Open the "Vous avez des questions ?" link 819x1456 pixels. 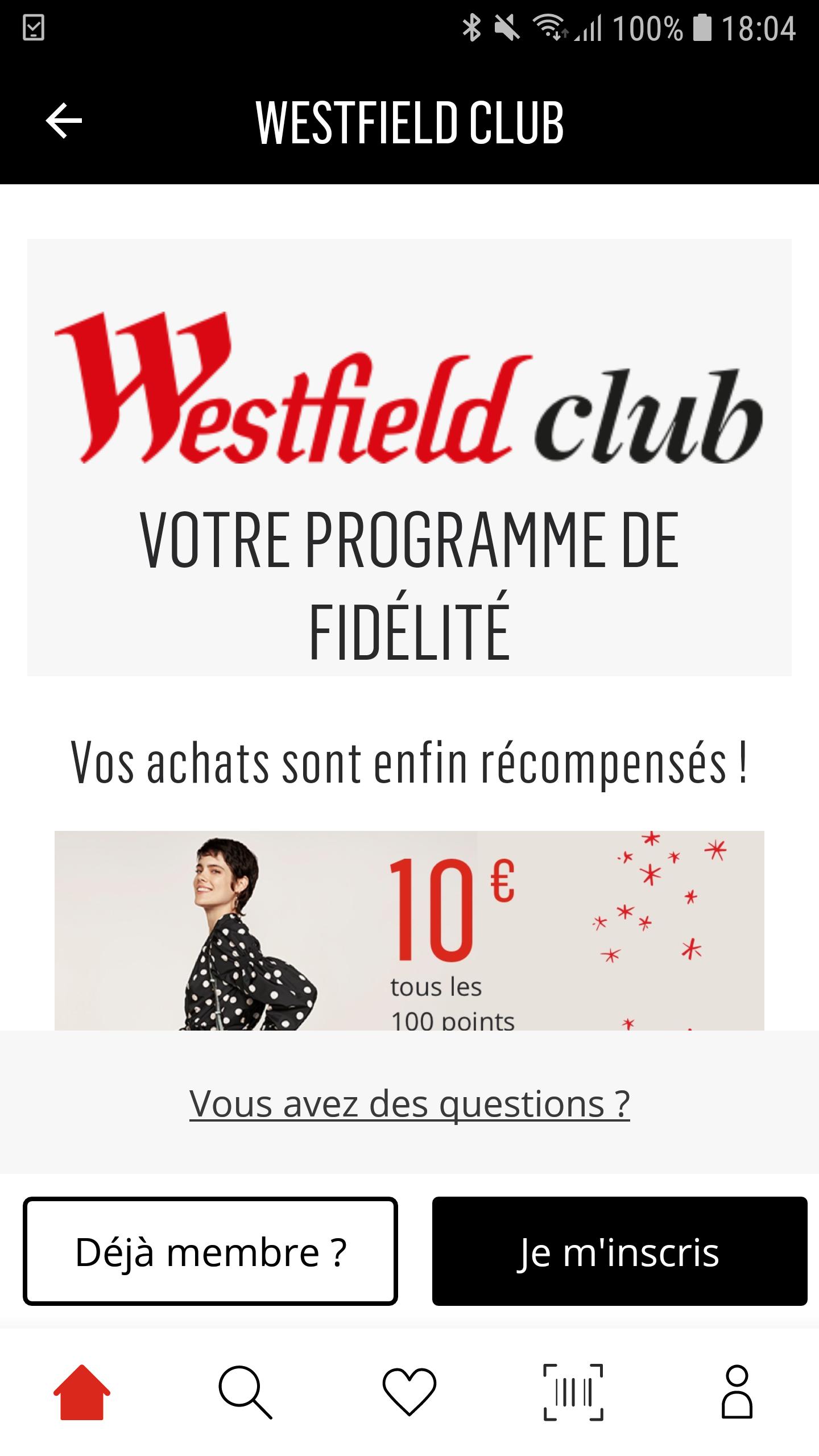point(411,1103)
